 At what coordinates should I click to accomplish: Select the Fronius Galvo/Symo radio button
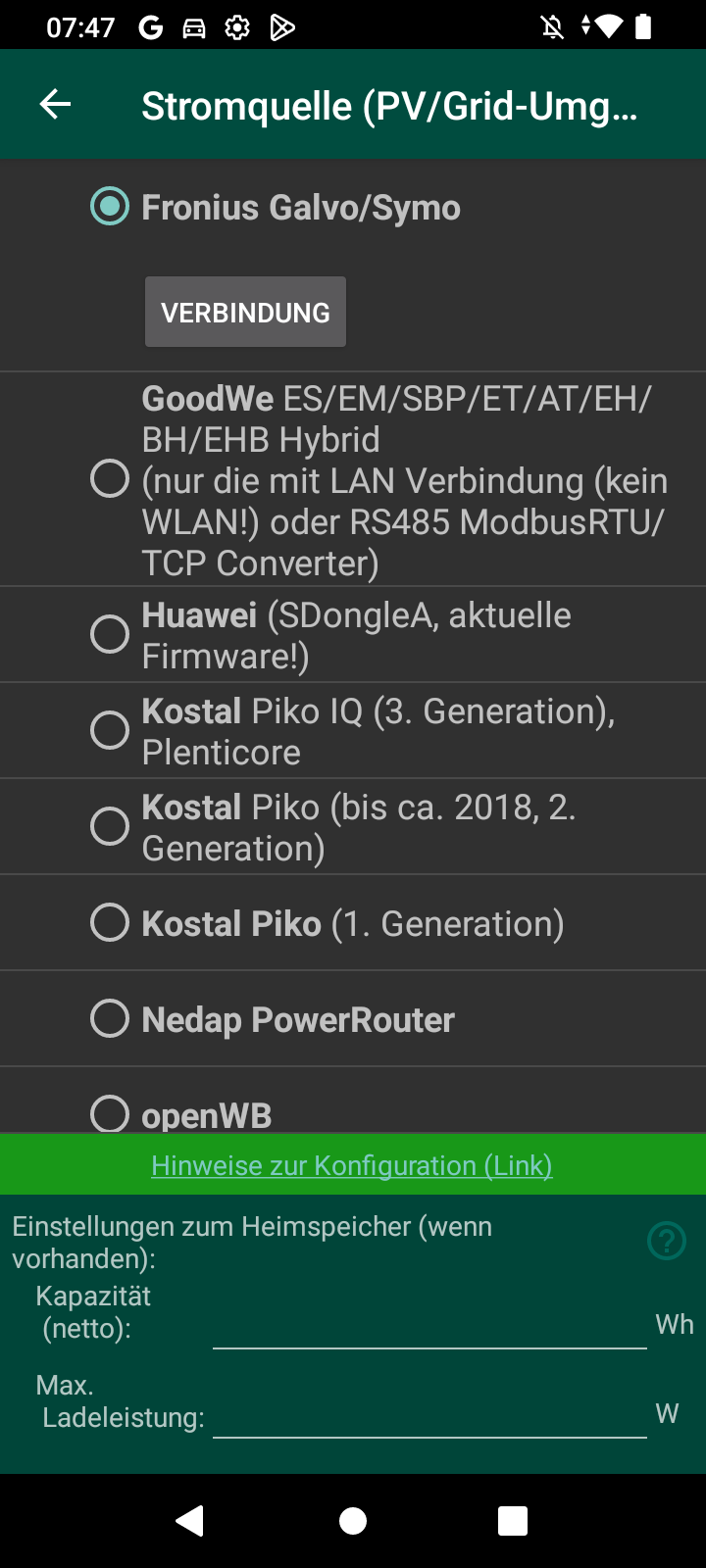click(109, 207)
